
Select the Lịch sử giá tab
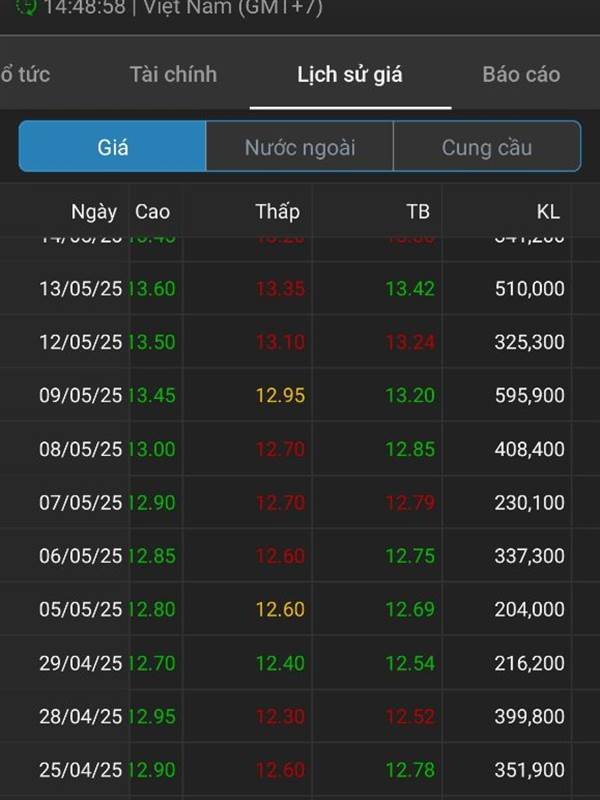tap(350, 74)
